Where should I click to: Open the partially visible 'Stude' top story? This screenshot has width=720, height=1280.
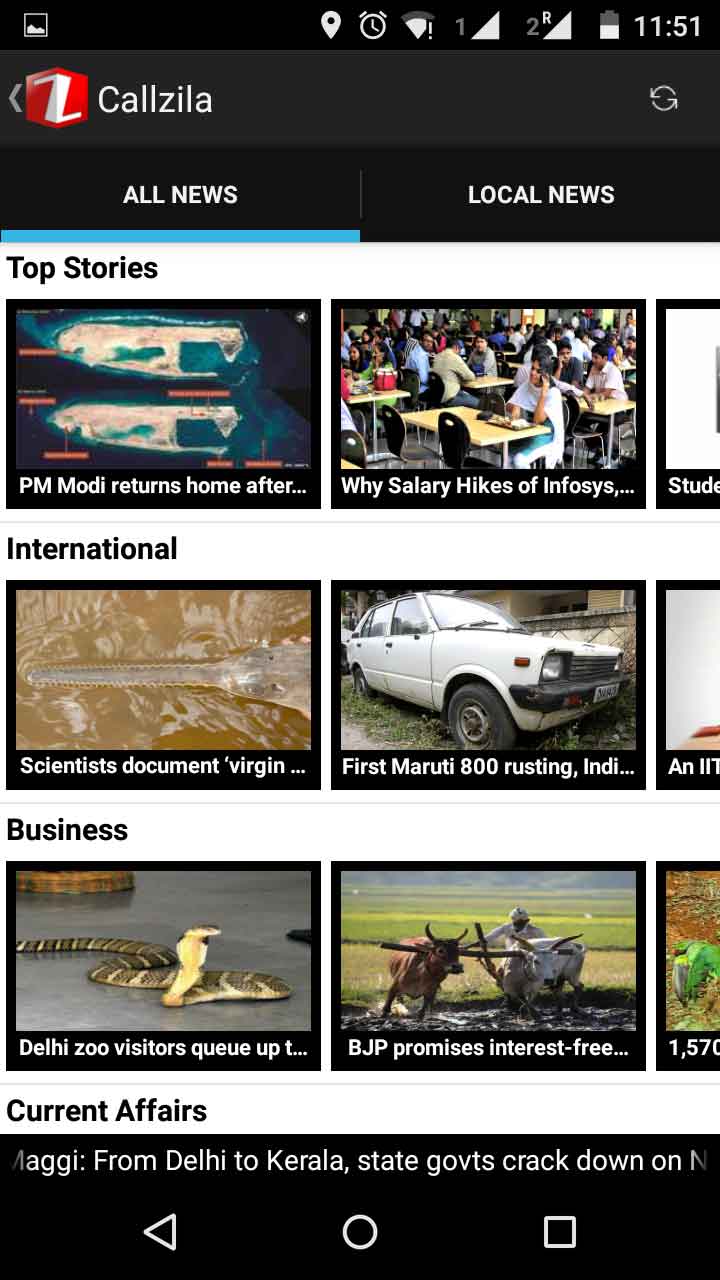point(692,403)
